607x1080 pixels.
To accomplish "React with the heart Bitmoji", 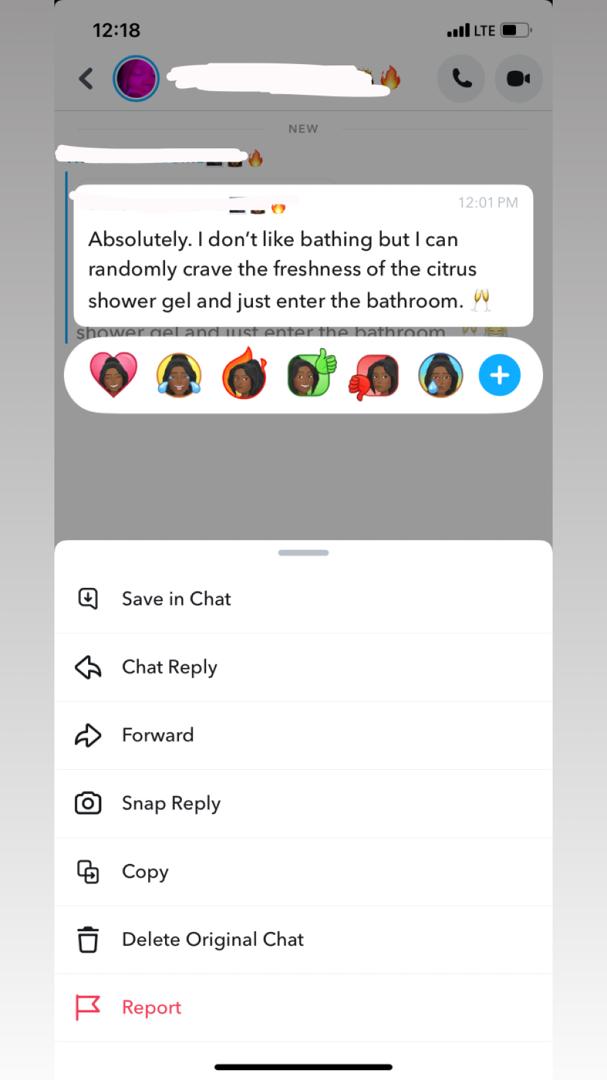I will pos(114,376).
